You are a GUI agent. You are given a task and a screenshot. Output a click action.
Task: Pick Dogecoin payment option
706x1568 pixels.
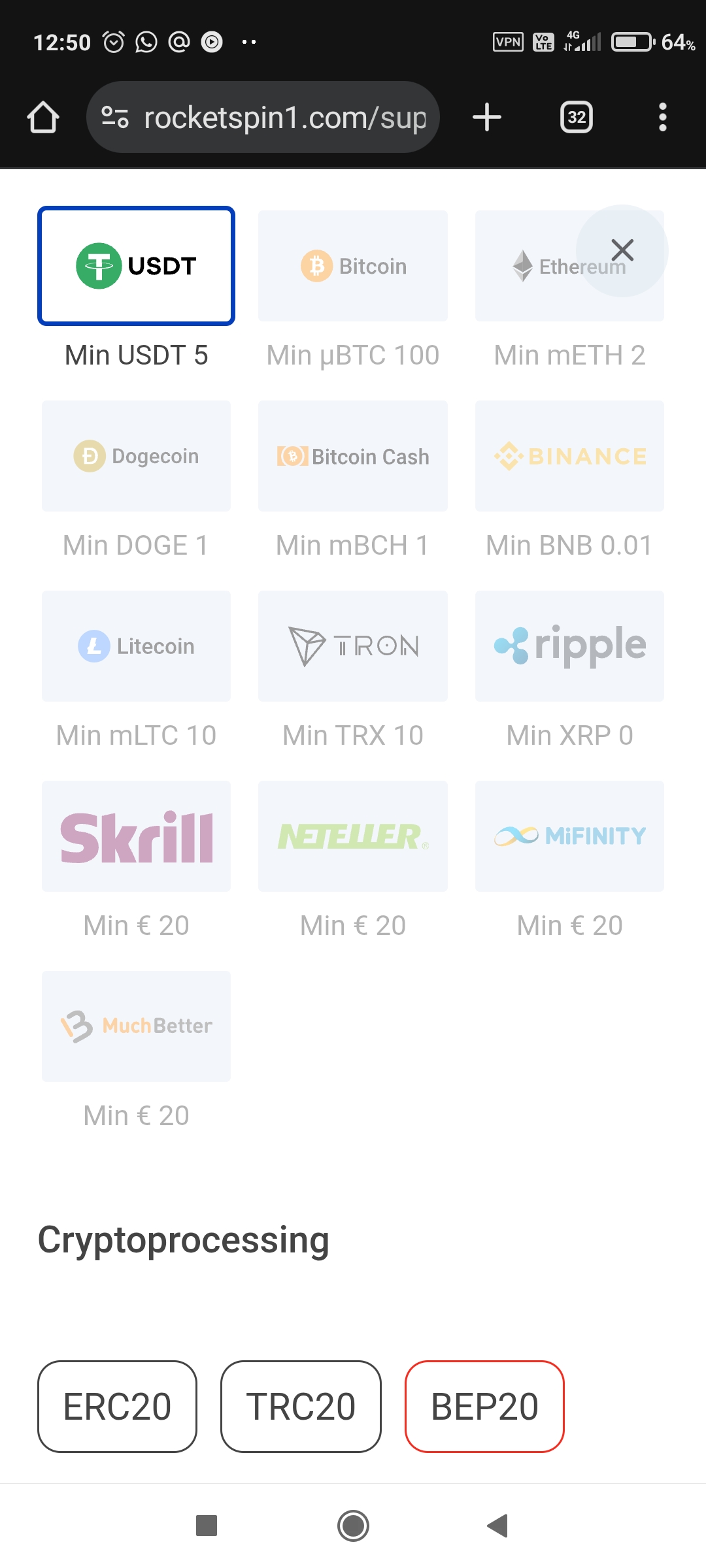click(x=136, y=456)
